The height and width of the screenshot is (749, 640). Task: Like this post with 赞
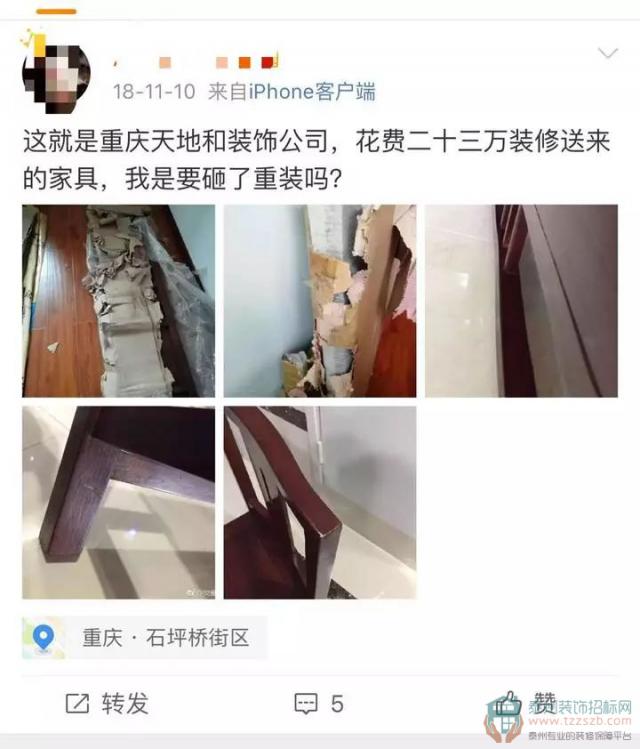(x=530, y=701)
